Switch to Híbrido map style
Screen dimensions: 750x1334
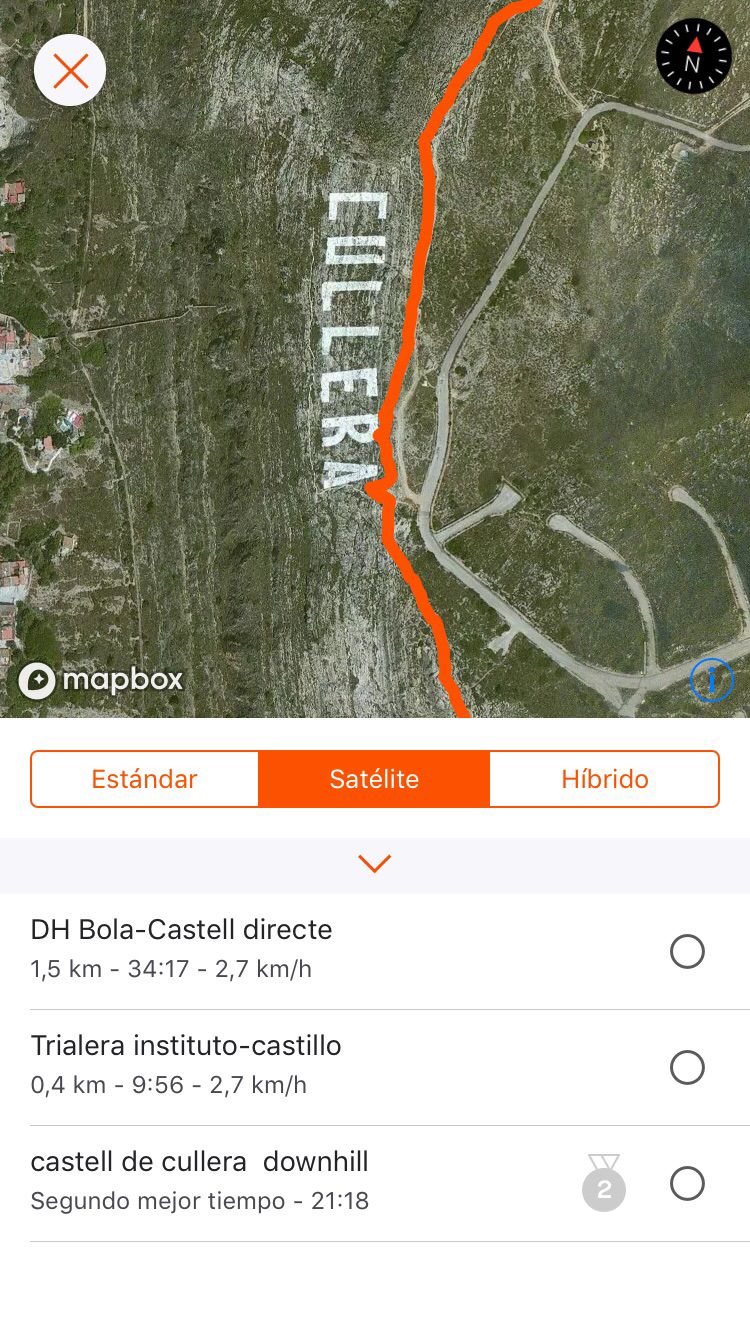pos(604,779)
